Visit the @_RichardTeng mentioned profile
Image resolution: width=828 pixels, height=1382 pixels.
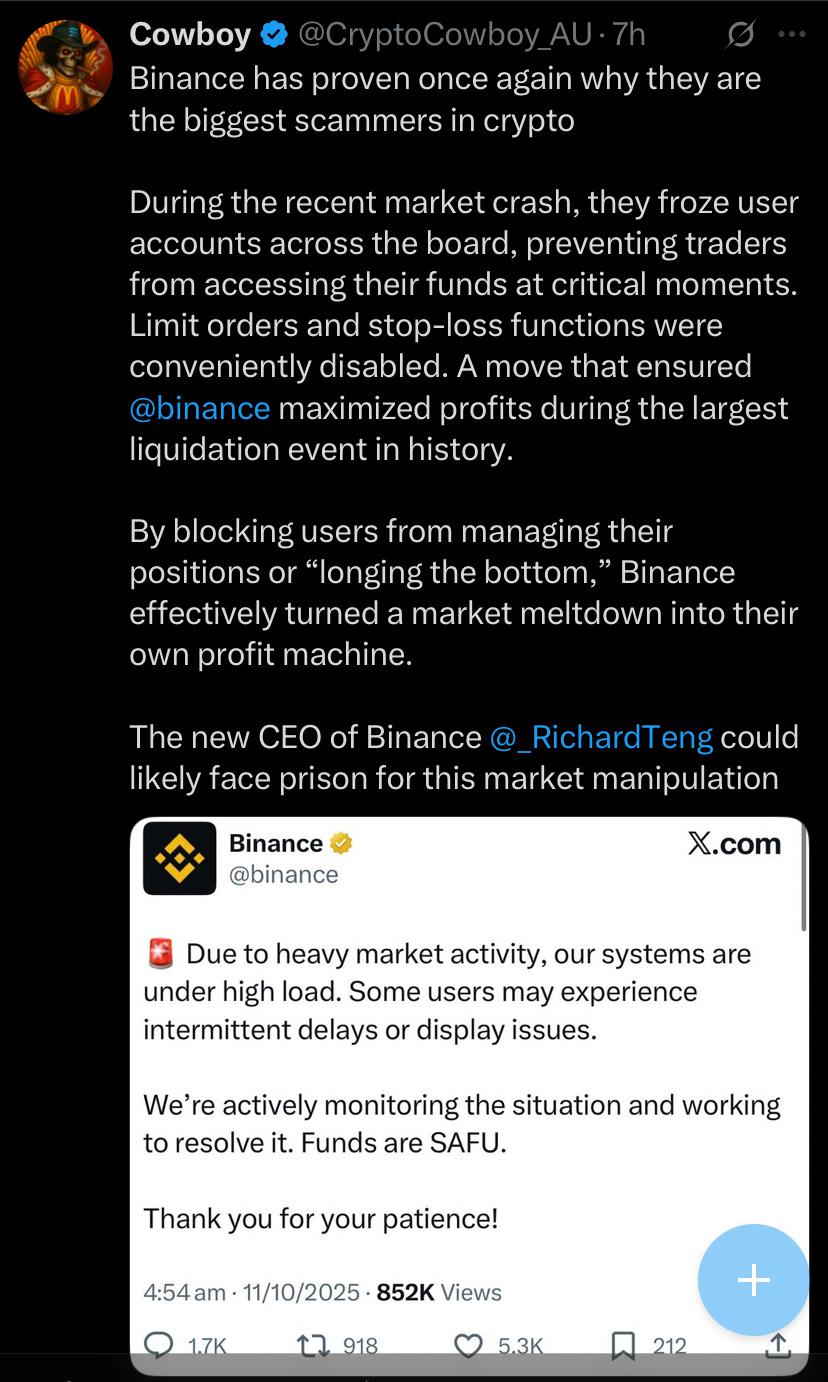(x=601, y=737)
